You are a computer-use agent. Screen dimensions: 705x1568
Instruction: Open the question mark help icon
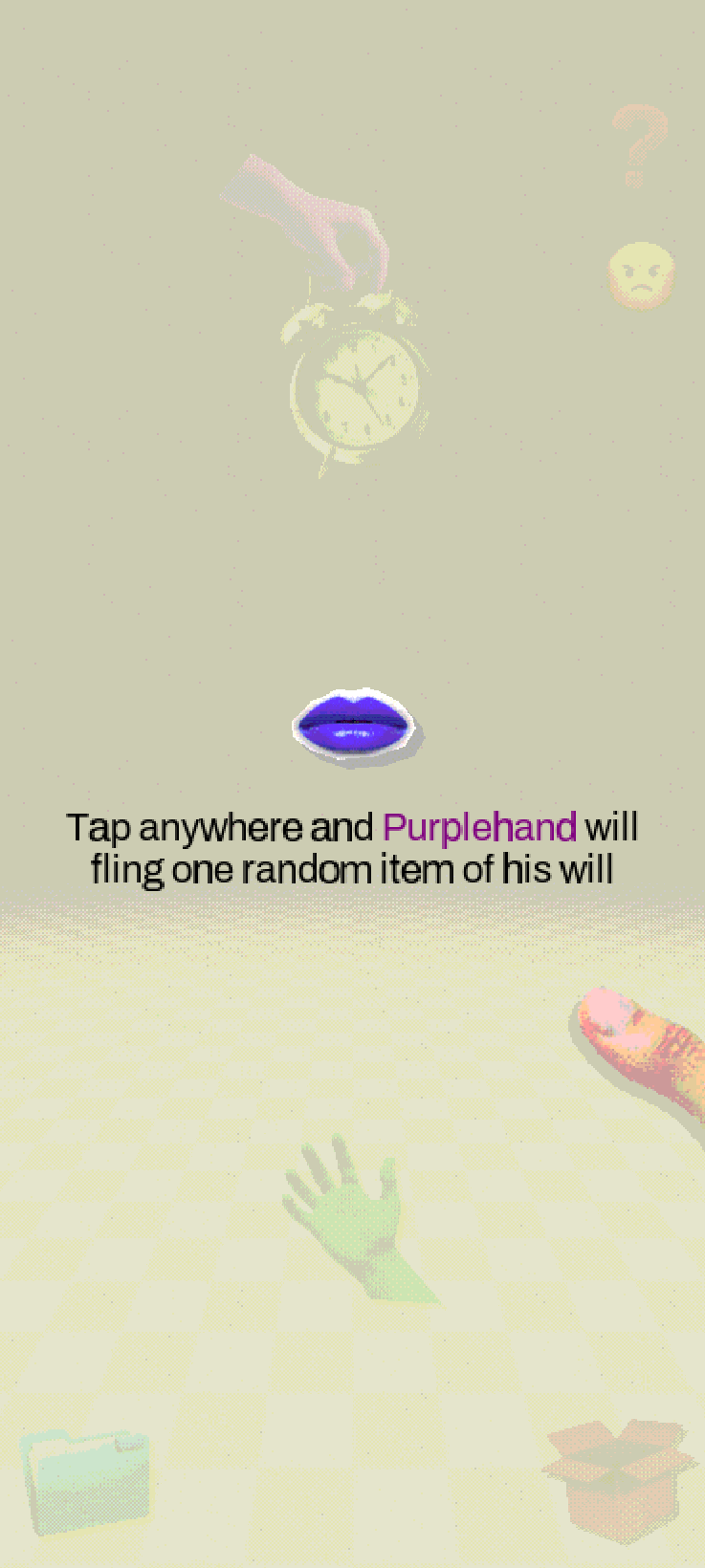click(638, 145)
